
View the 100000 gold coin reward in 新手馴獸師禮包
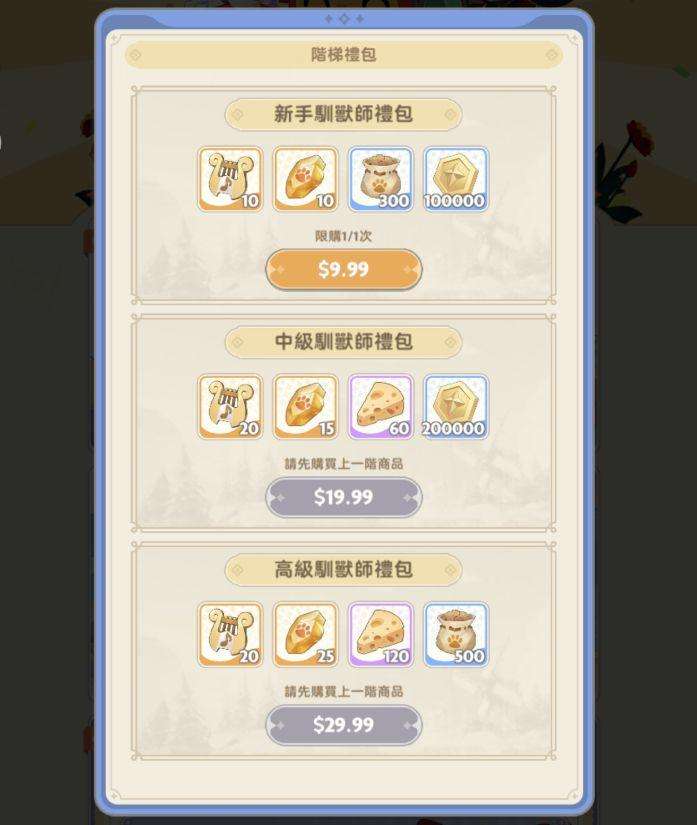tap(456, 180)
